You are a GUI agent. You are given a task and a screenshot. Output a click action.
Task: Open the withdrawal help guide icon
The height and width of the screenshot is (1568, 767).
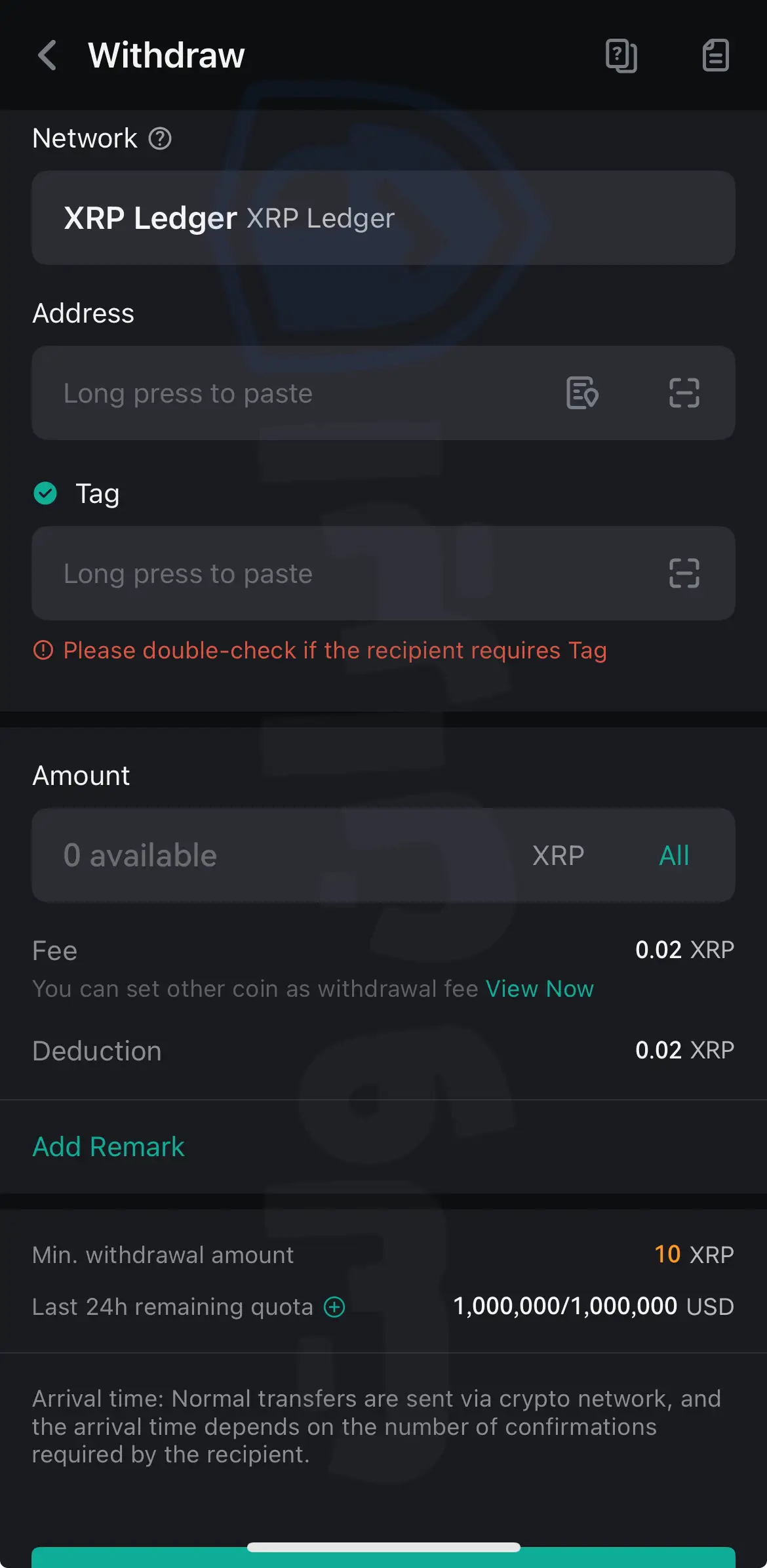(621, 56)
